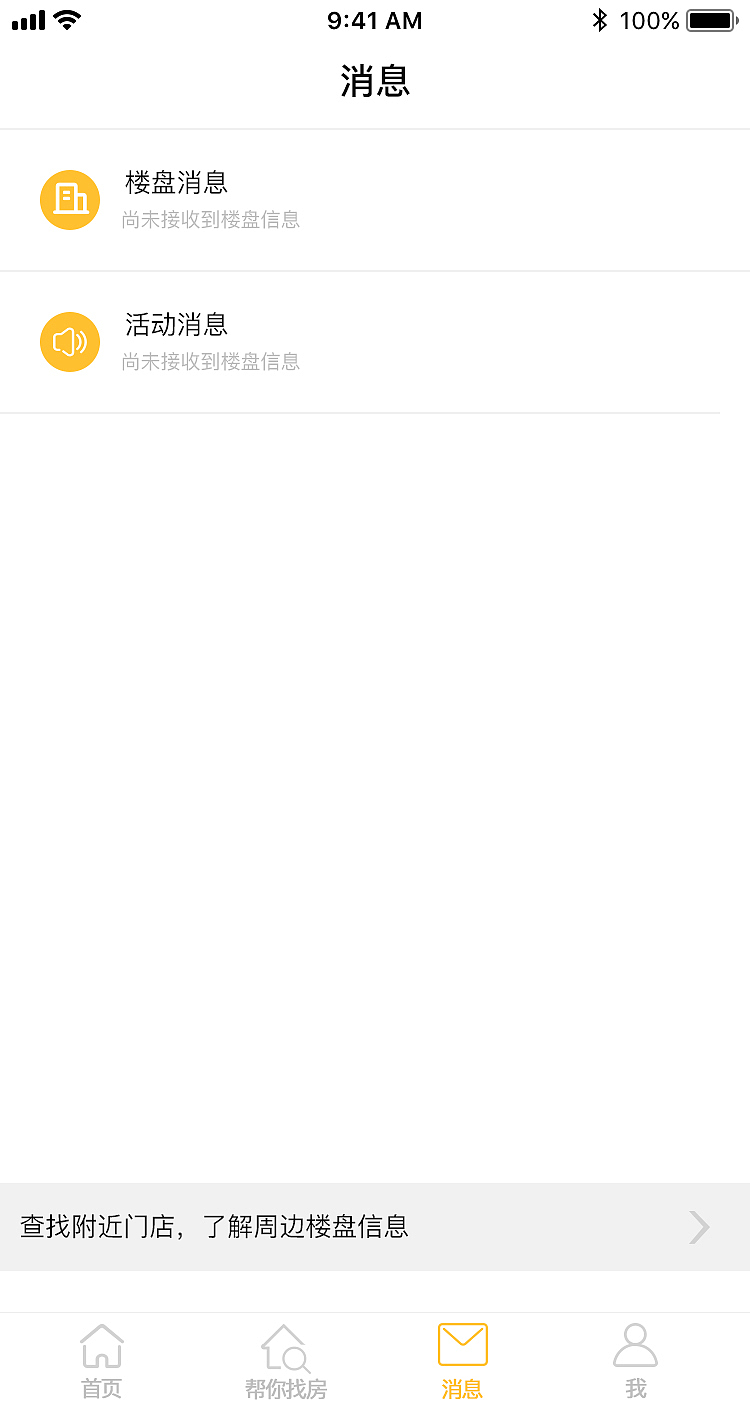The image size is (750, 1410).
Task: Open 查找附近门店 to find nearby stores
Action: click(375, 1227)
